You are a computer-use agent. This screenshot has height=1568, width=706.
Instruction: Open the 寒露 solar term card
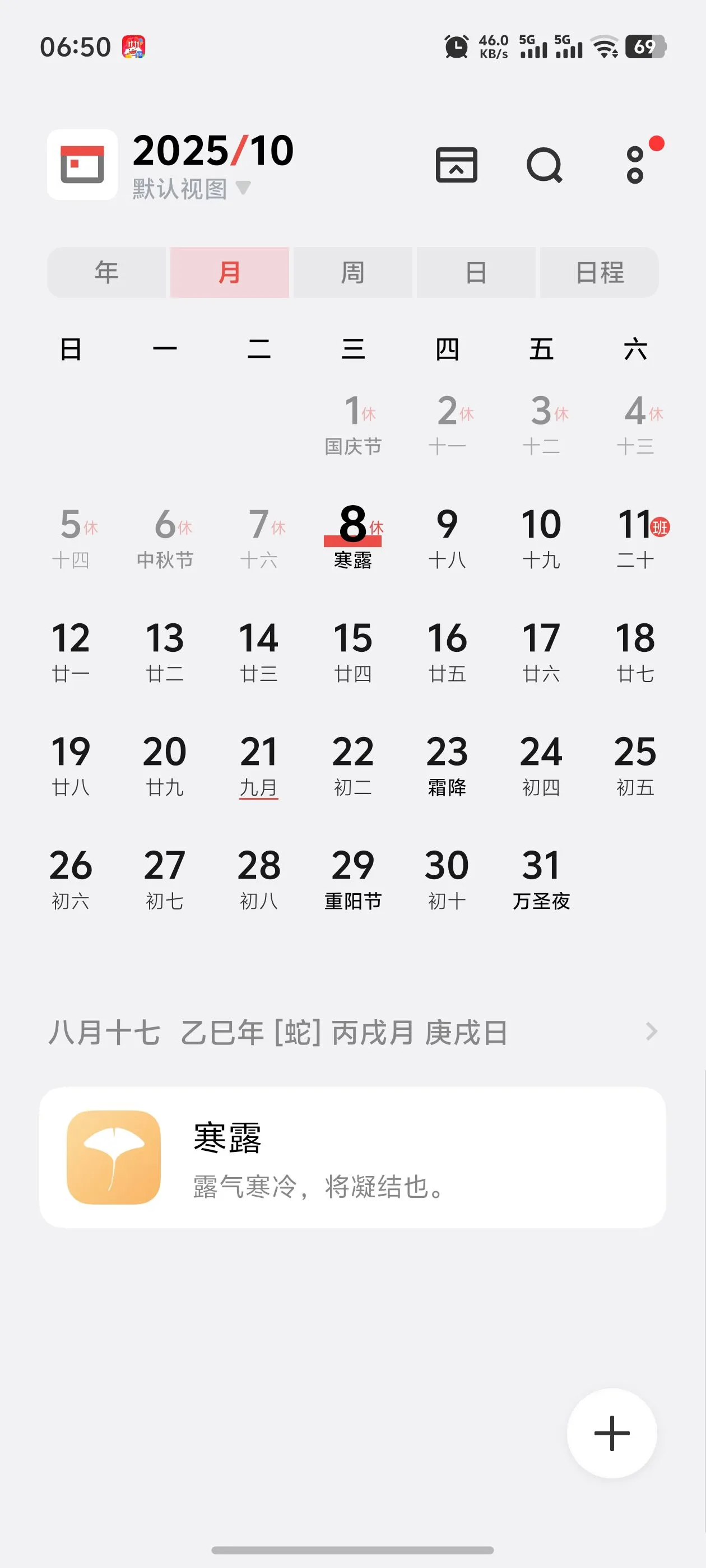click(x=352, y=1157)
